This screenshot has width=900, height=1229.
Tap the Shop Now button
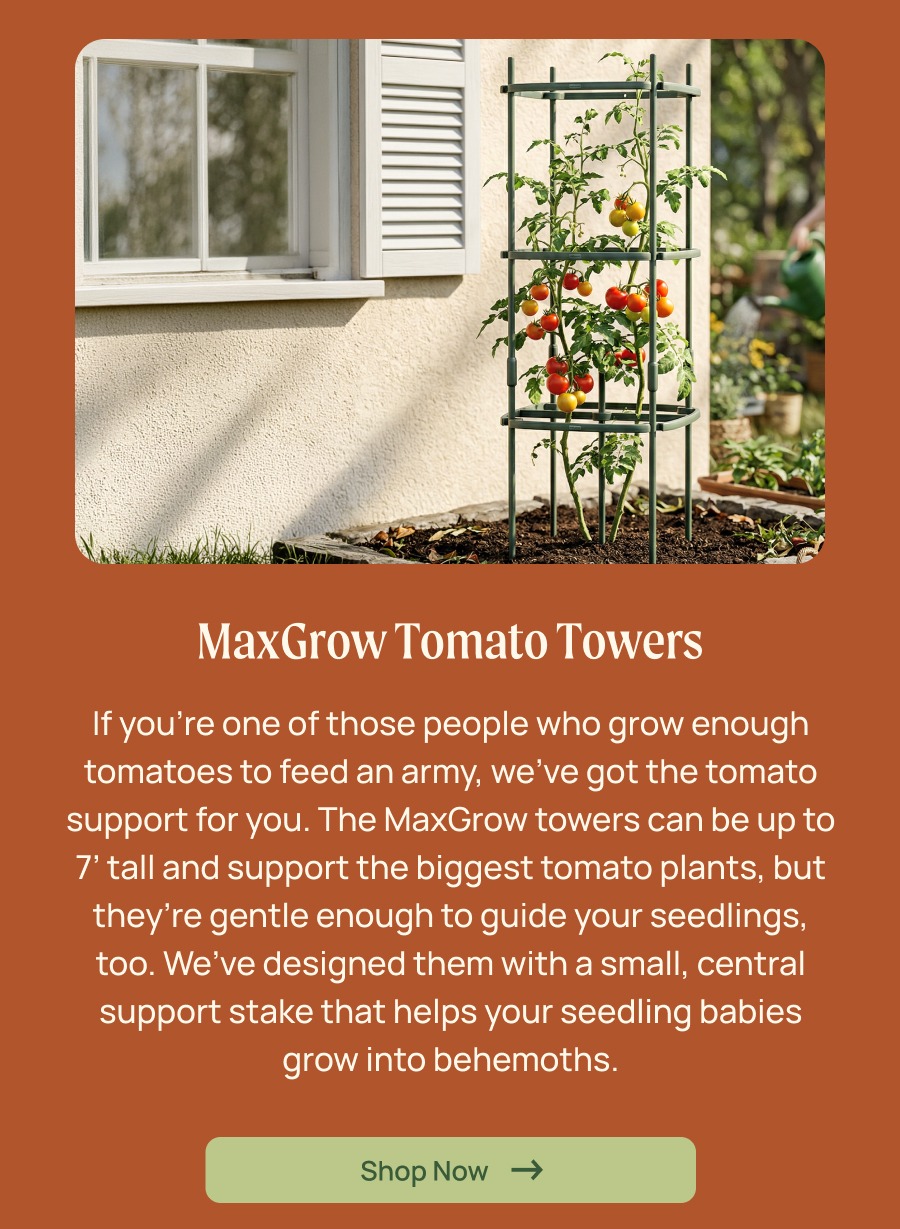click(x=450, y=1169)
